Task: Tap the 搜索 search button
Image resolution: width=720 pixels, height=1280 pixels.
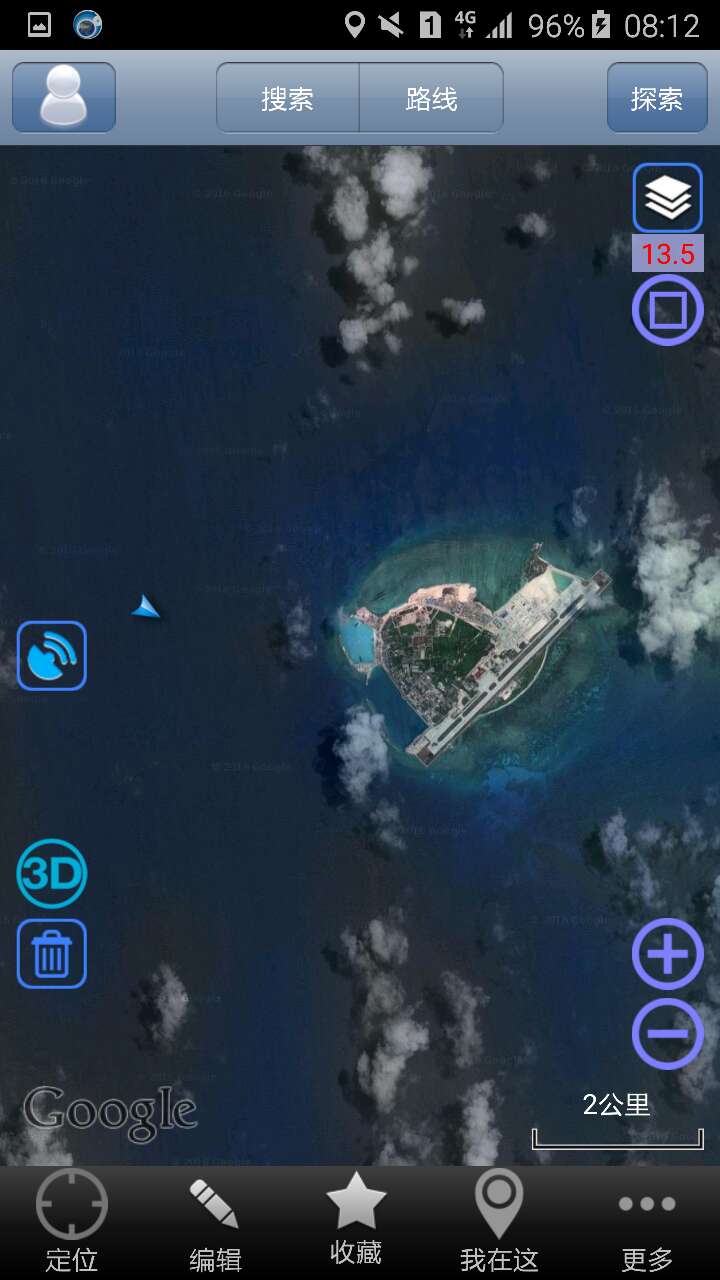Action: [288, 98]
